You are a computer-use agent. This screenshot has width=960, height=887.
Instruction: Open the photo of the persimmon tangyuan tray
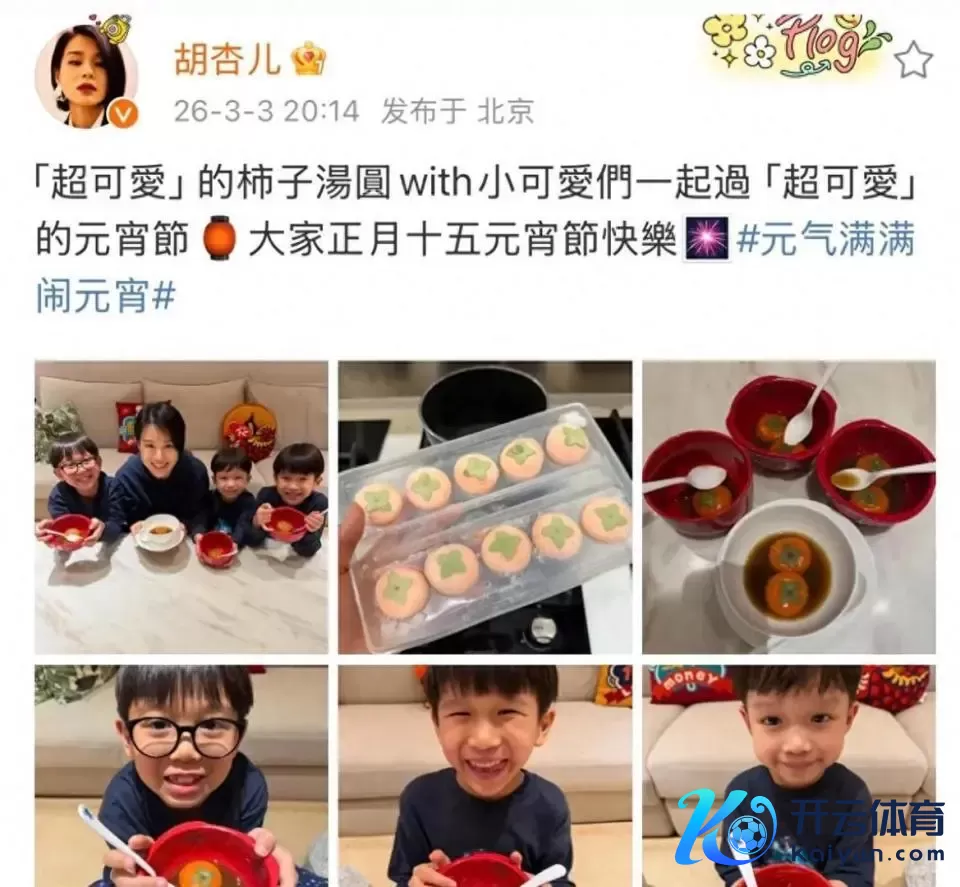[485, 507]
